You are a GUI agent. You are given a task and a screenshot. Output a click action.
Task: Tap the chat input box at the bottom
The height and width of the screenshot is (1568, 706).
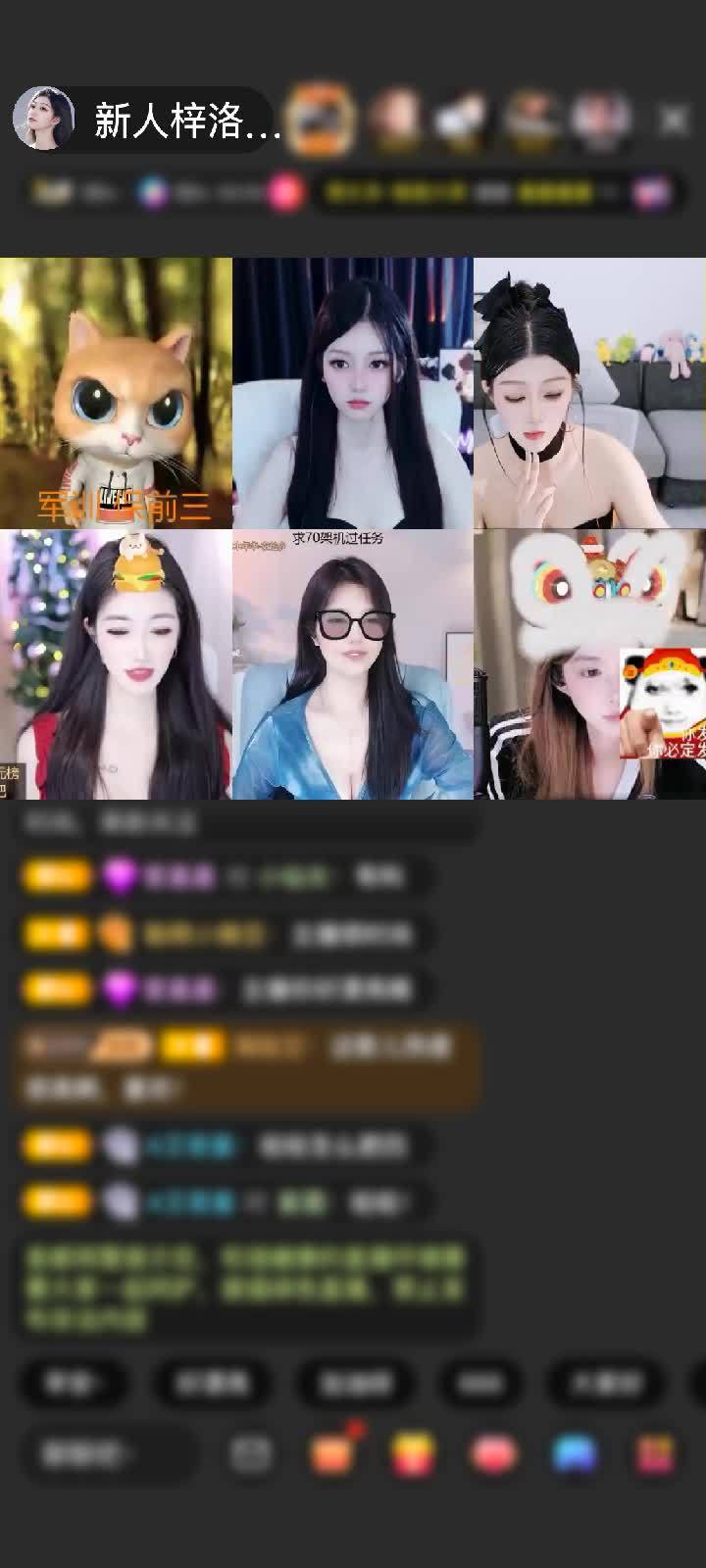tap(108, 1454)
